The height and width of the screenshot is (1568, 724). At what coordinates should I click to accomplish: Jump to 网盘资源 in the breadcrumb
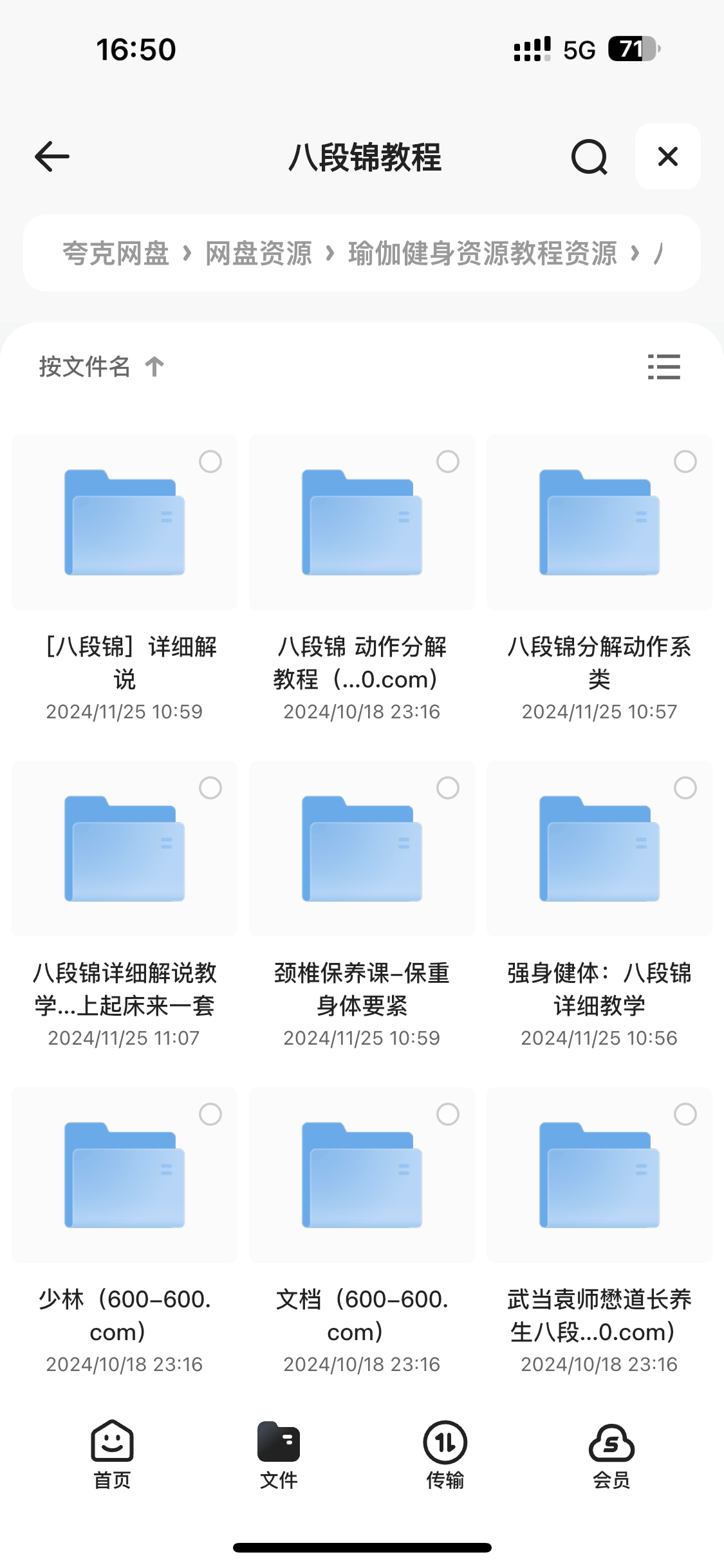point(259,253)
